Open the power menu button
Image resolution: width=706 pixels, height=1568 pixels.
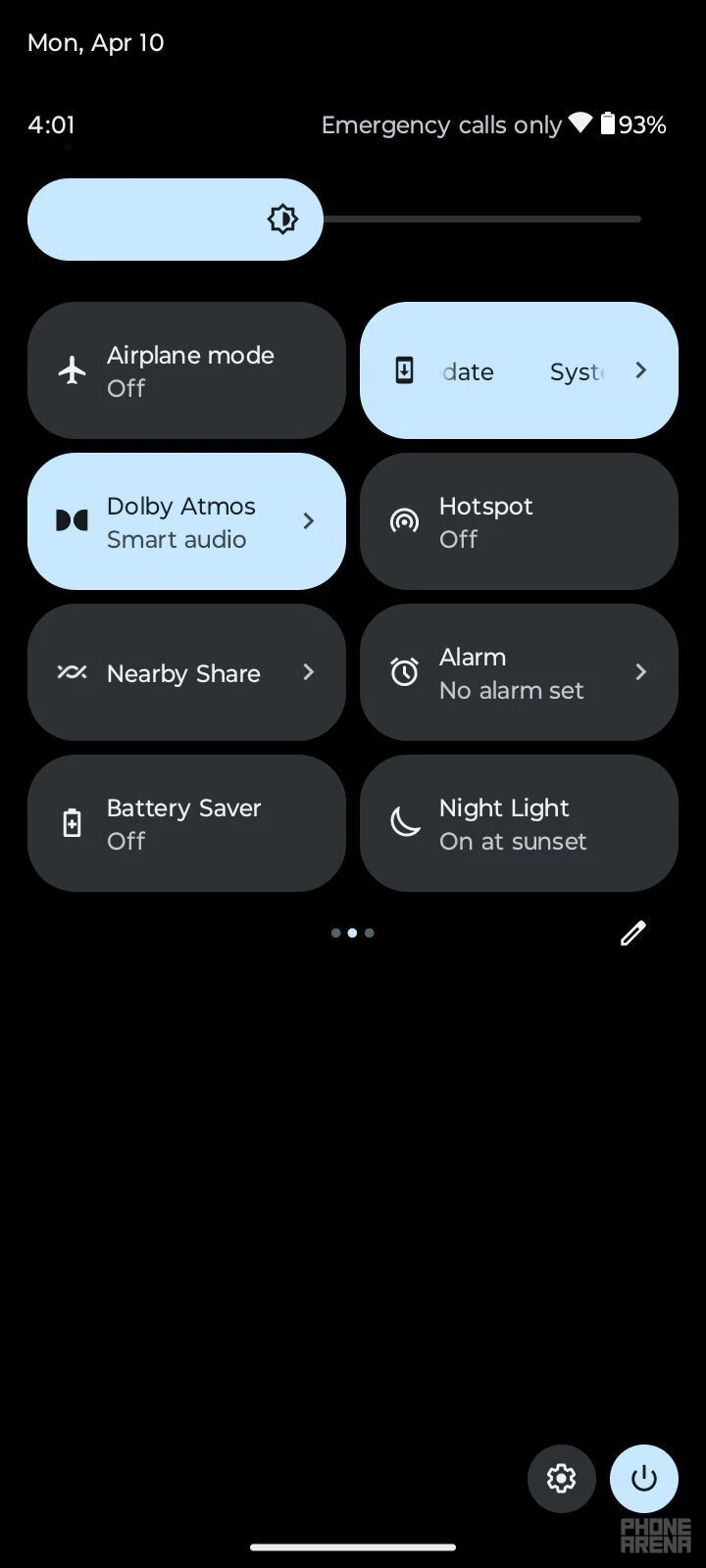coord(643,1478)
